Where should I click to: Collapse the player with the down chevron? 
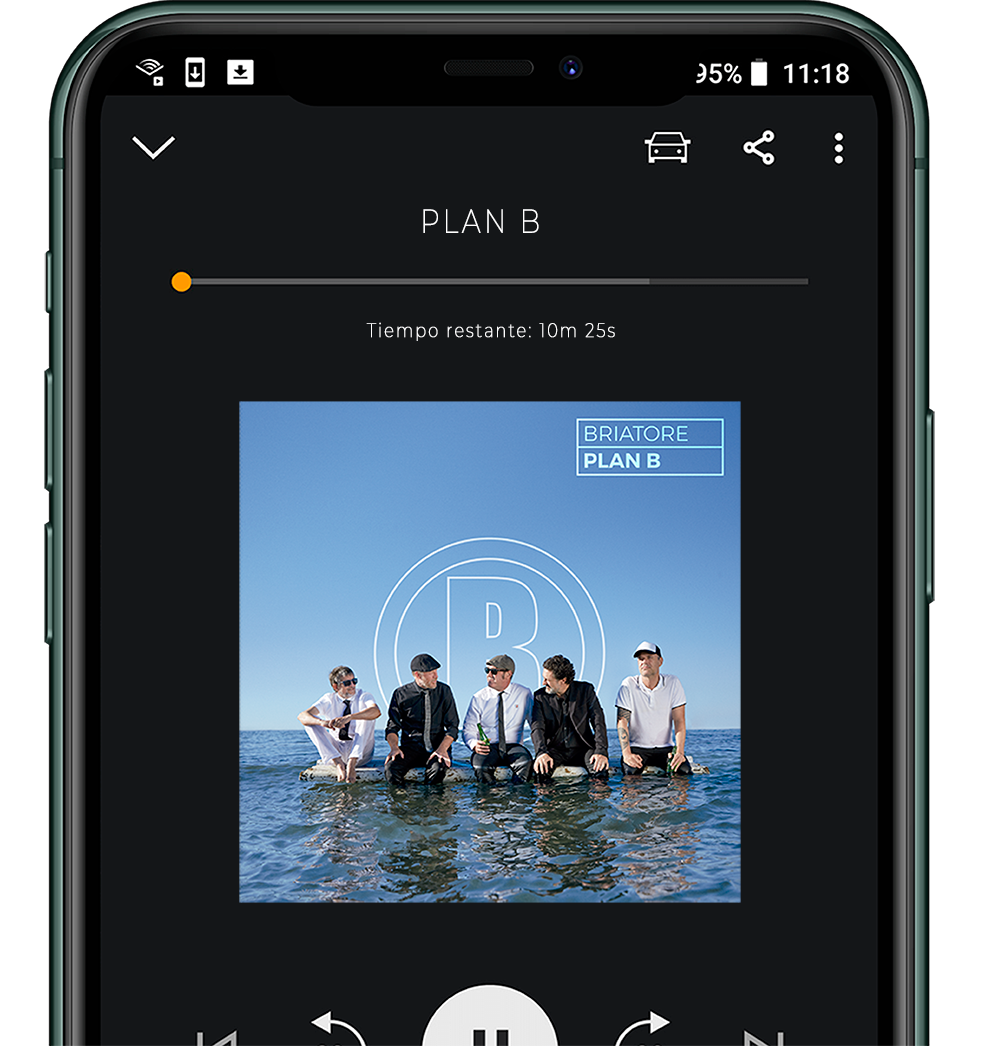(x=153, y=148)
